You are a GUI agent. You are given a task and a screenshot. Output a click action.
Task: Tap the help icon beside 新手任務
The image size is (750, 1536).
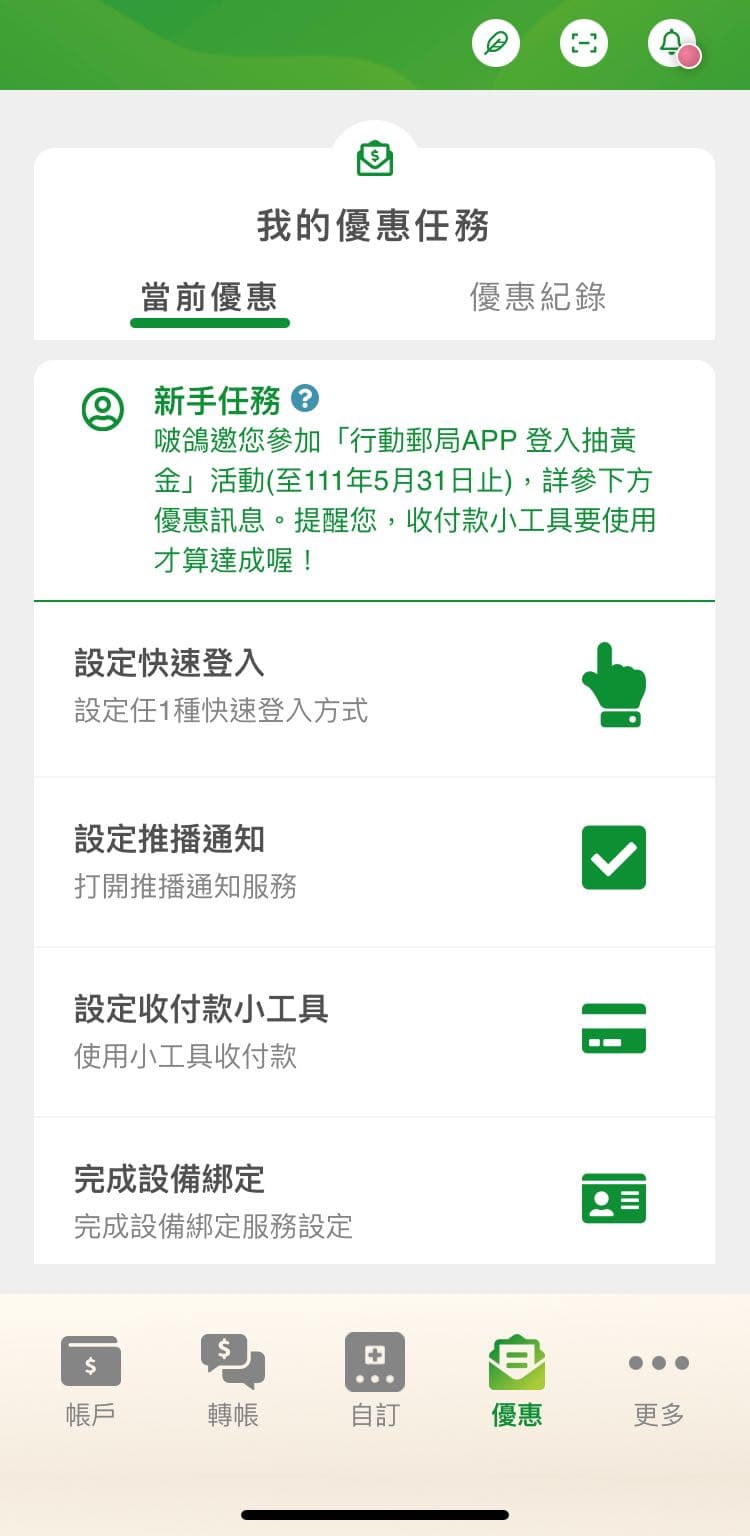305,399
